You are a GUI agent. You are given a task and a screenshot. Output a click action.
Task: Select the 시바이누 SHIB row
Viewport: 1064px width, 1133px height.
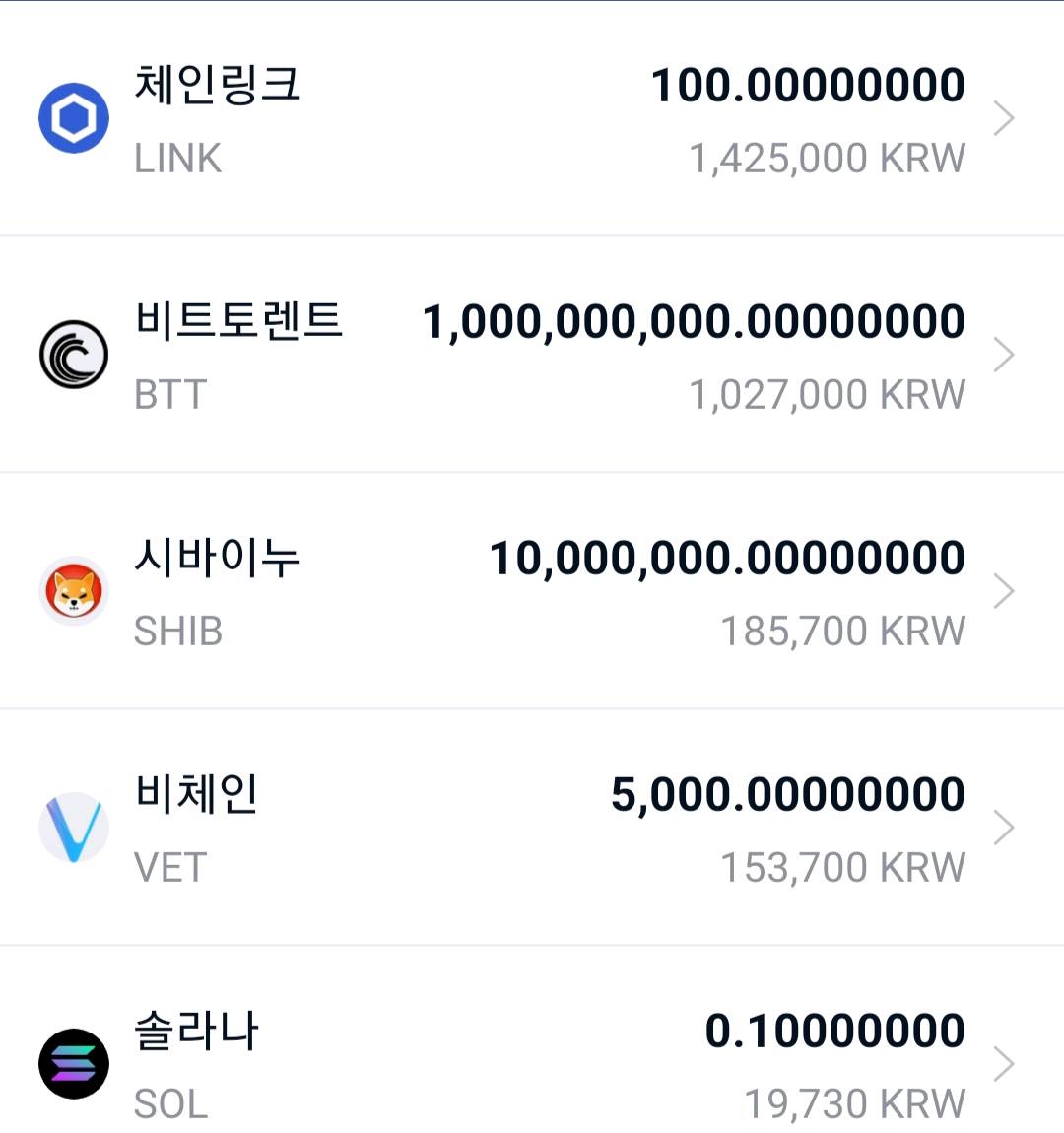[532, 592]
